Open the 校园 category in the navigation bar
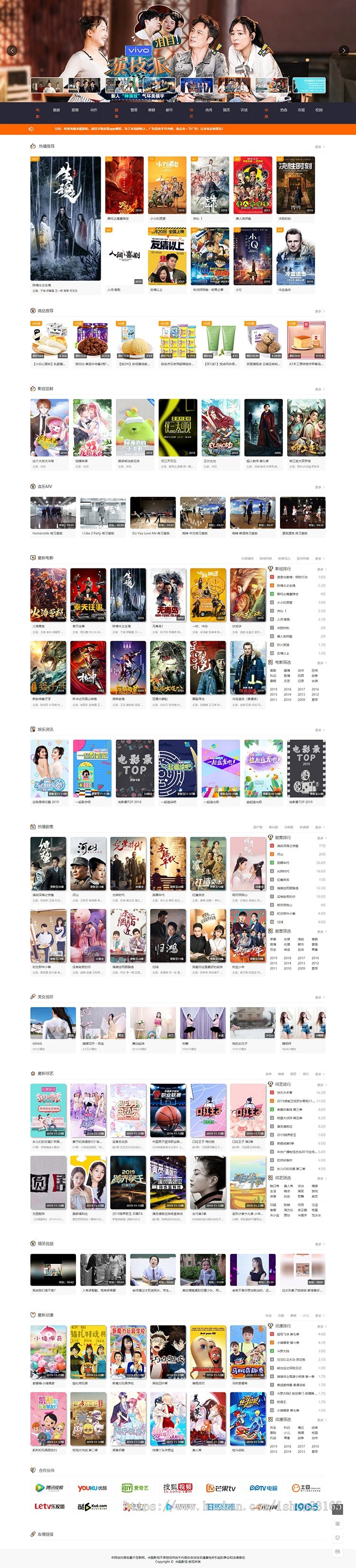Screen dimensions: 356x1568 (x=319, y=110)
